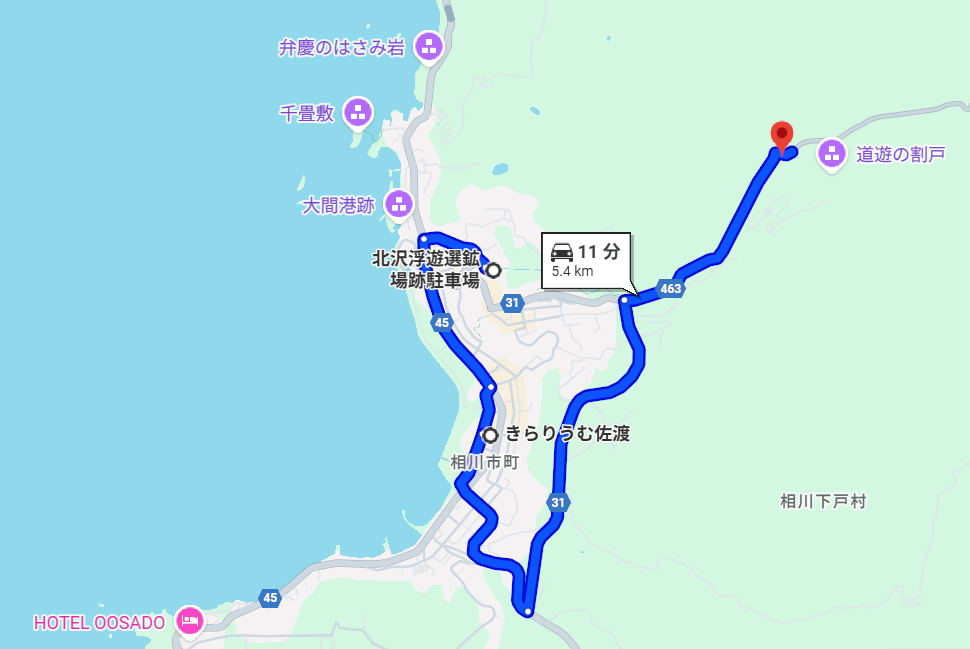The image size is (970, 649).
Task: Select the きらりうむ佐渡 waypoint
Action: coord(490,435)
